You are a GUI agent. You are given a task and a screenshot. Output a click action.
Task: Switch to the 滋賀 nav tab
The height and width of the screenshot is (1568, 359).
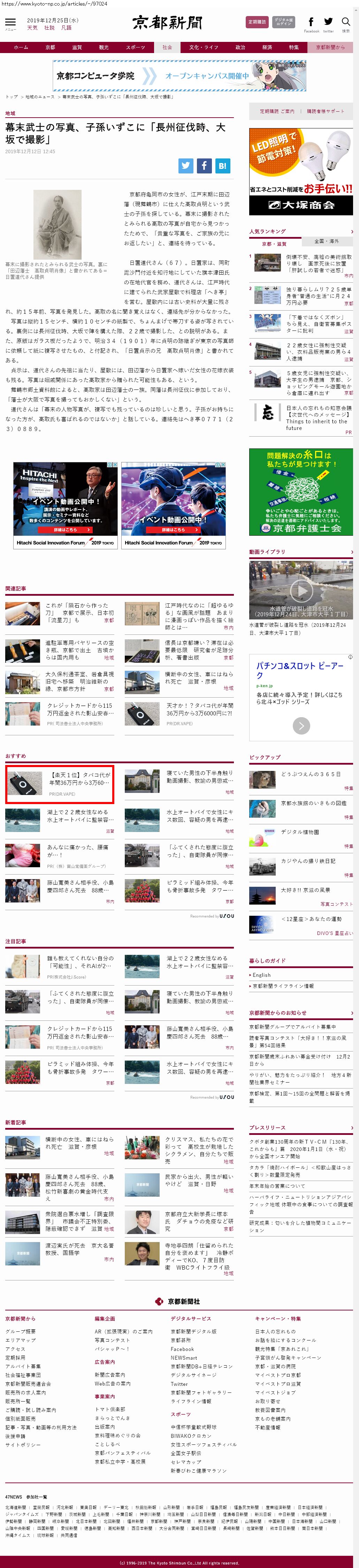point(77,47)
